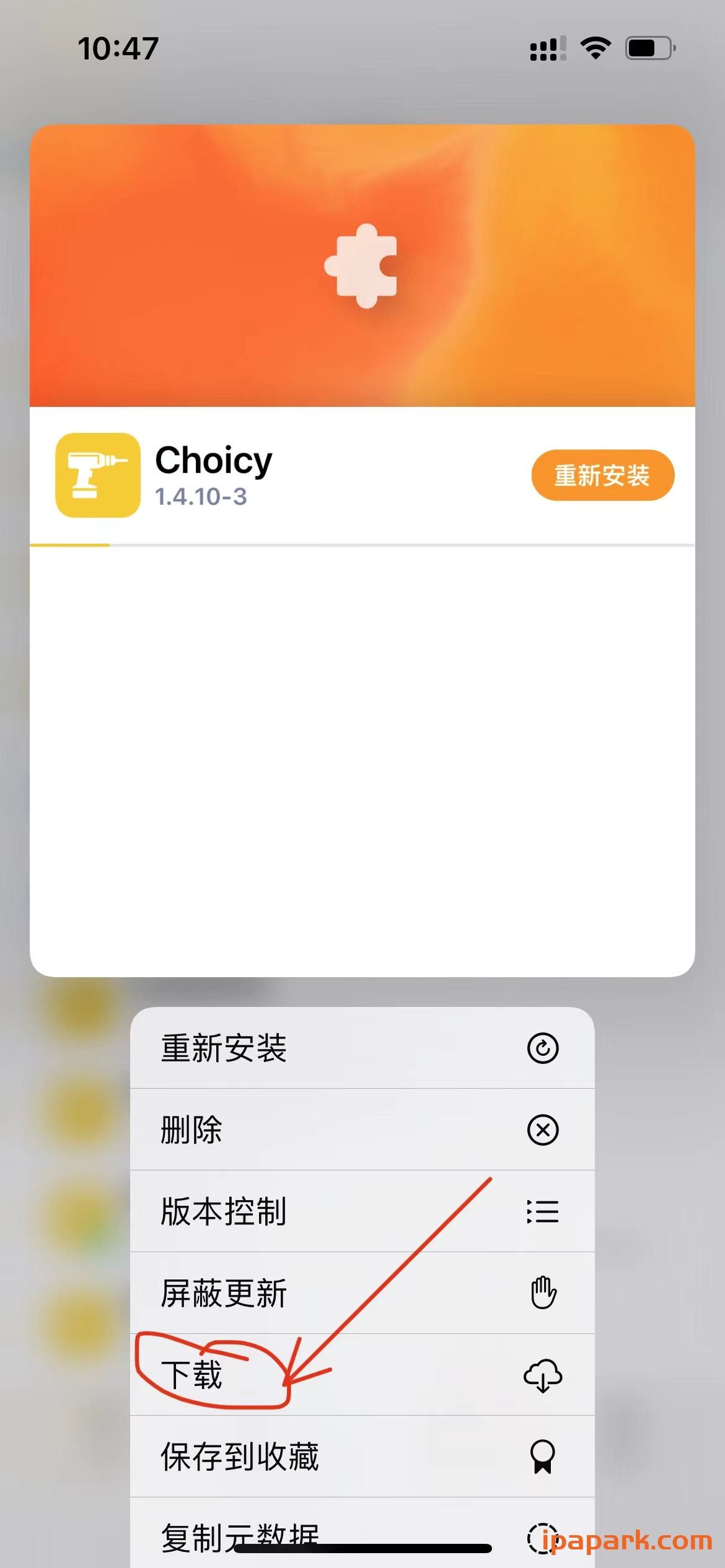
Task: Tap the circled X icon beside 删除
Action: pos(543,1130)
